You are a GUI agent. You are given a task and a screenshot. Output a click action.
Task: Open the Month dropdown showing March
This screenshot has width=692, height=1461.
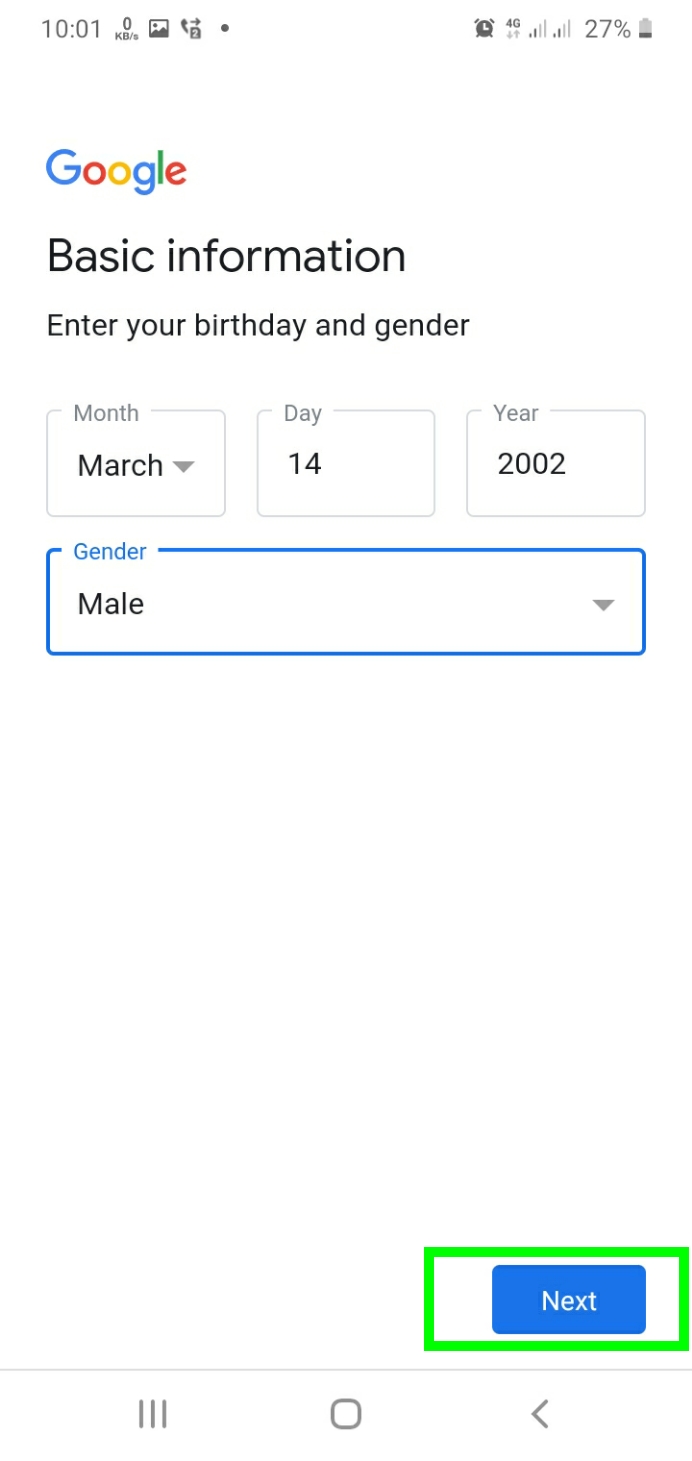(136, 465)
